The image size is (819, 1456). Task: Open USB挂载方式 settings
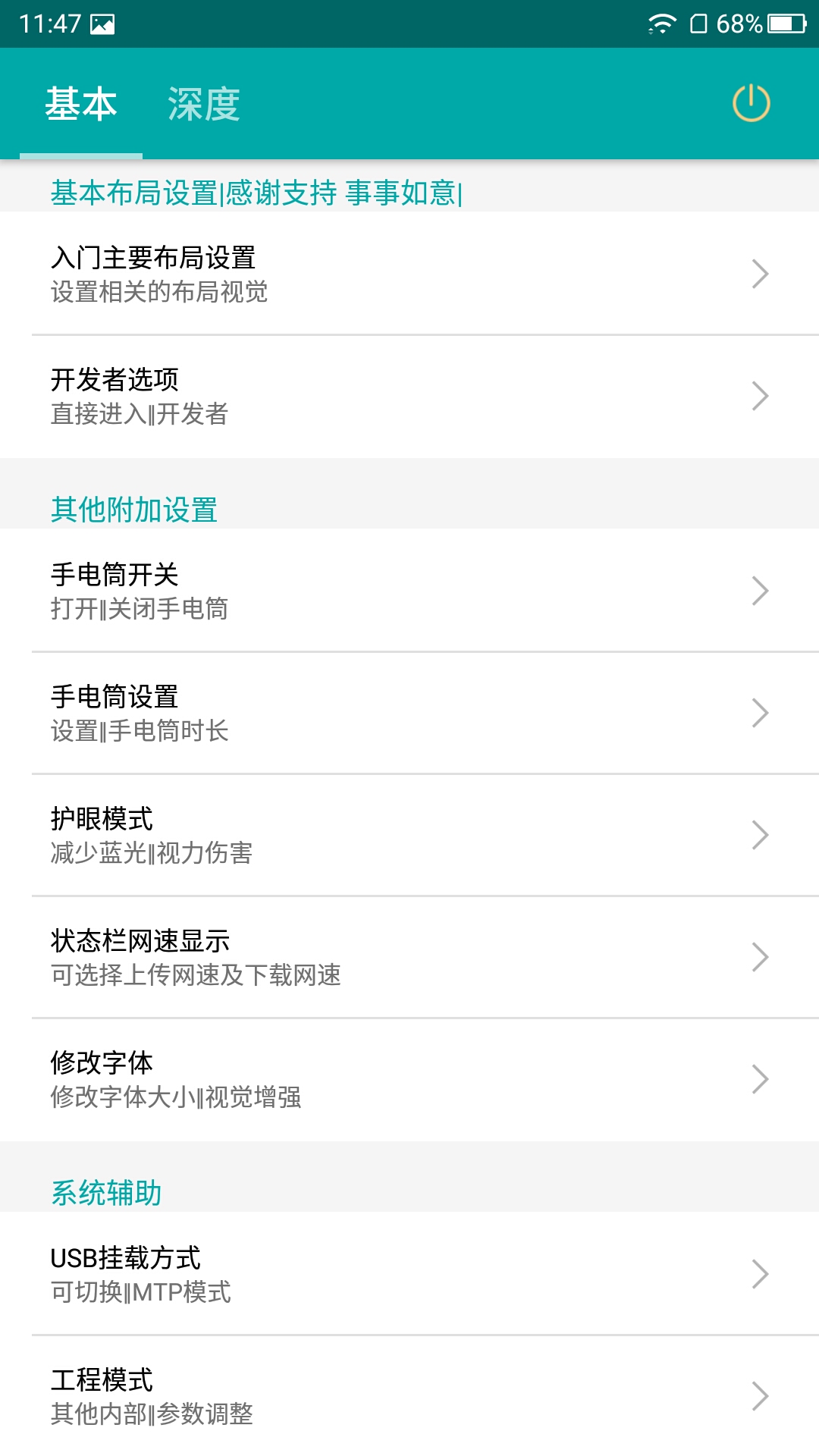[x=409, y=1274]
